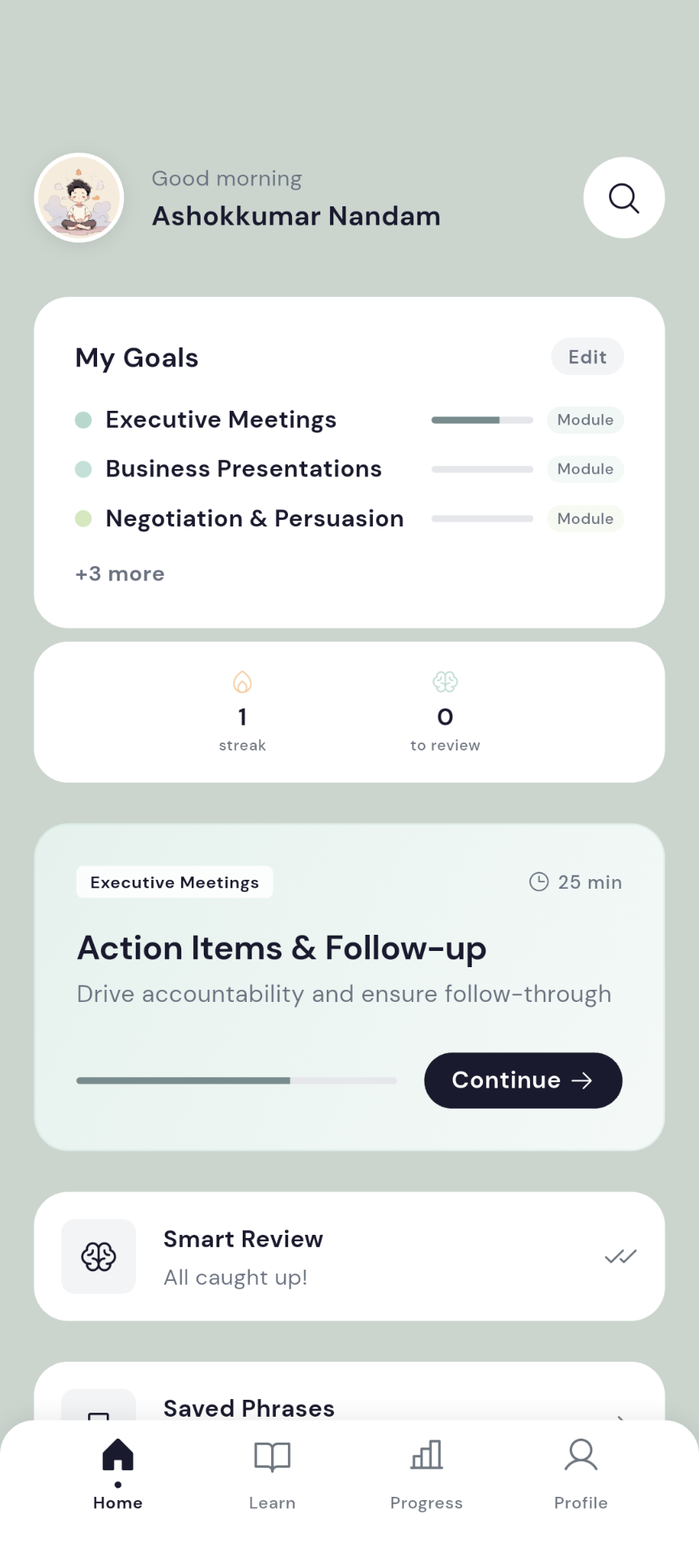Viewport: 699px width, 1568px height.
Task: Show +3 more goals
Action: 120,574
